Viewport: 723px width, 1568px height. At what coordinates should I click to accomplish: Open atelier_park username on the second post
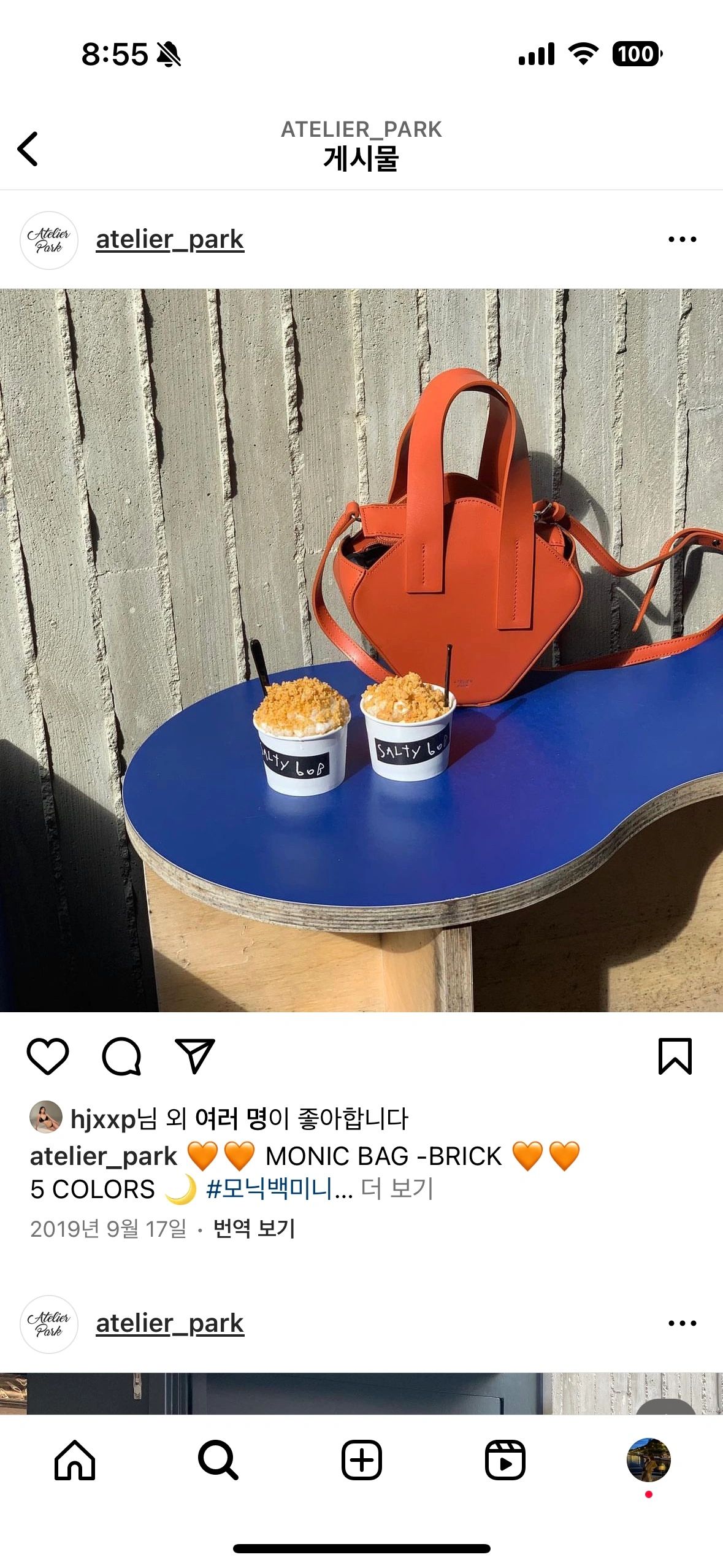(170, 1323)
